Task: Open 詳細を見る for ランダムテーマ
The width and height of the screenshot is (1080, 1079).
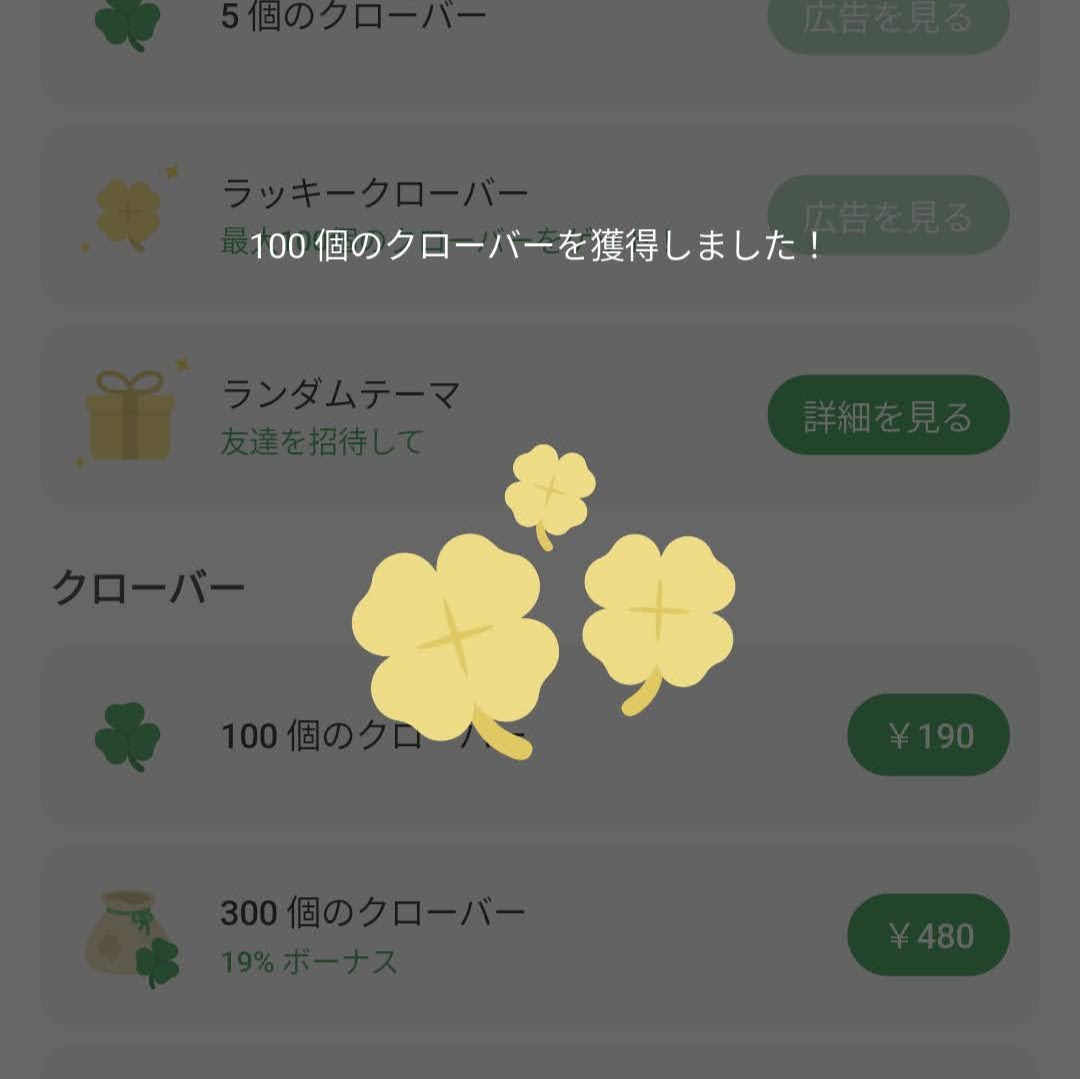Action: [888, 416]
